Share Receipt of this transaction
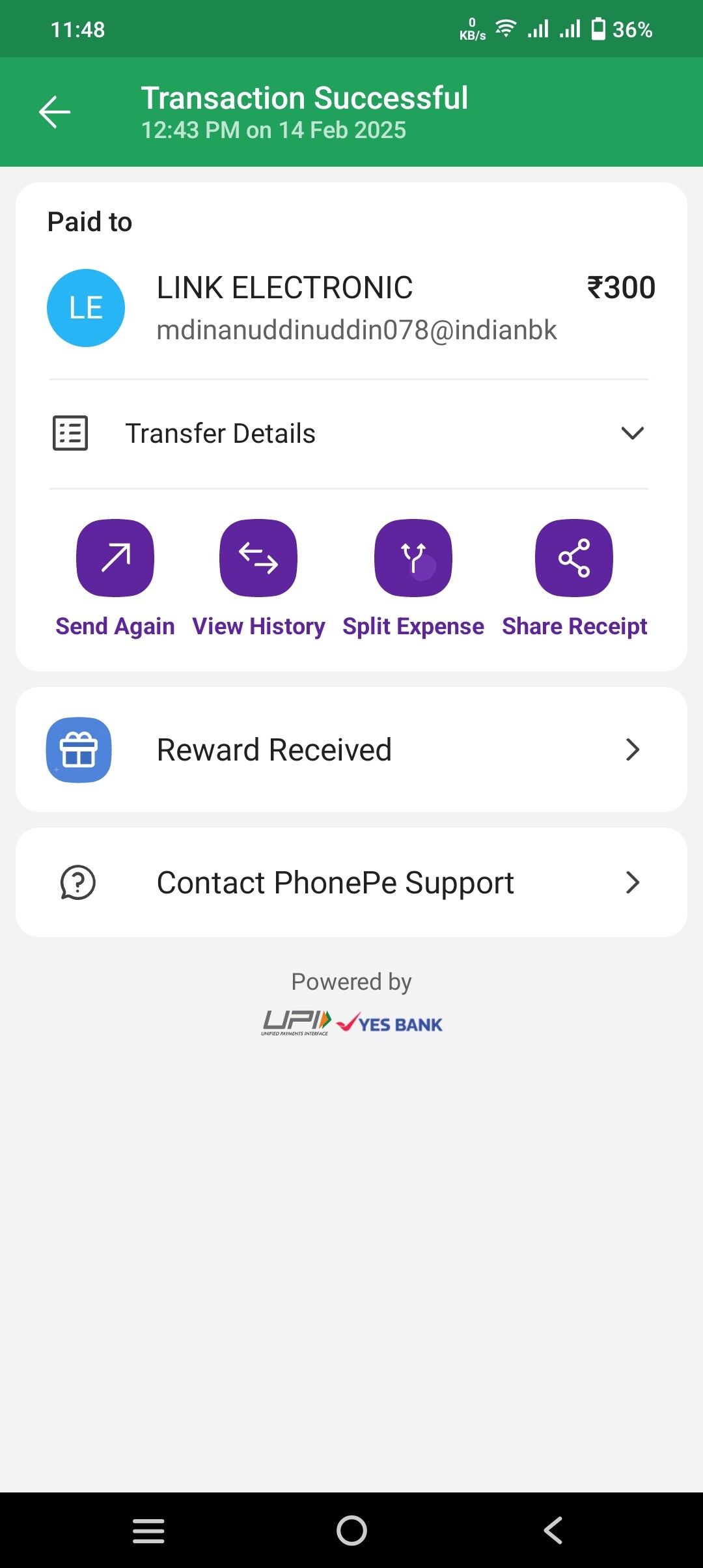The height and width of the screenshot is (1568, 703). pos(574,559)
